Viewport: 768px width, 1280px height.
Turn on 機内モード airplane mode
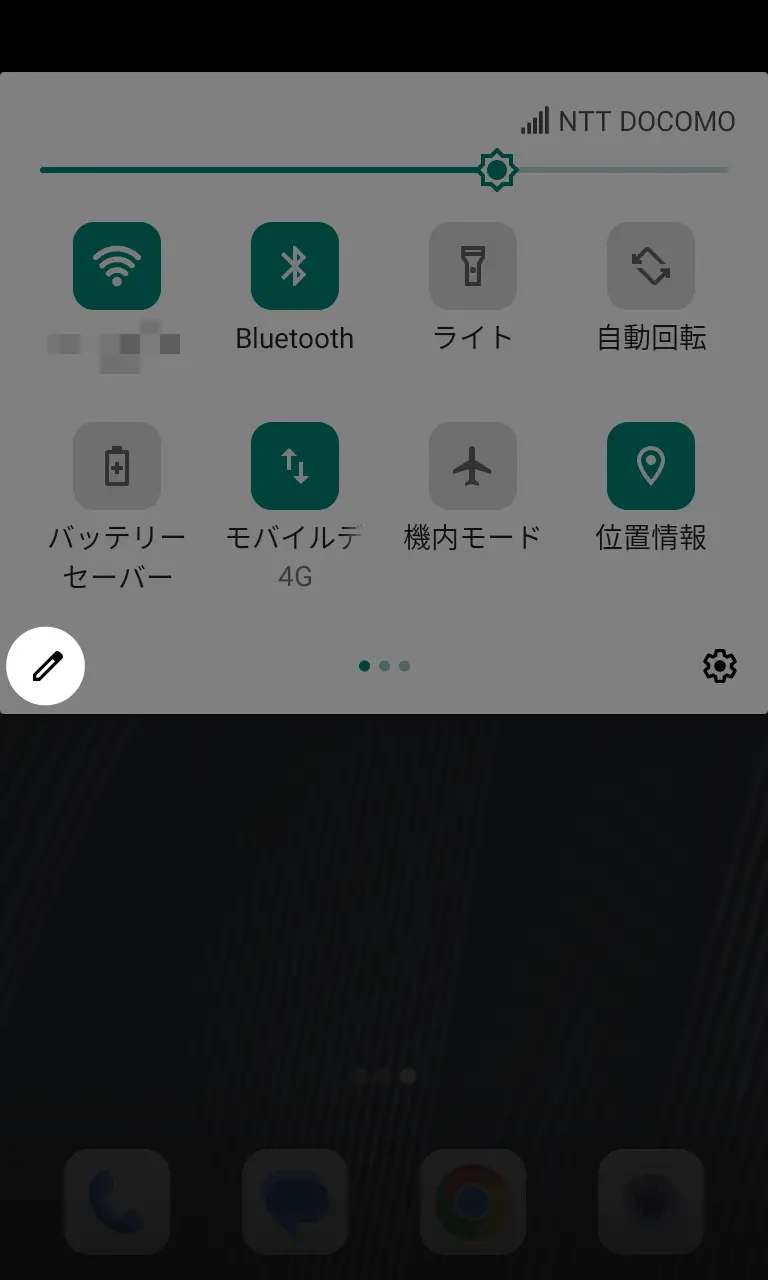[473, 466]
